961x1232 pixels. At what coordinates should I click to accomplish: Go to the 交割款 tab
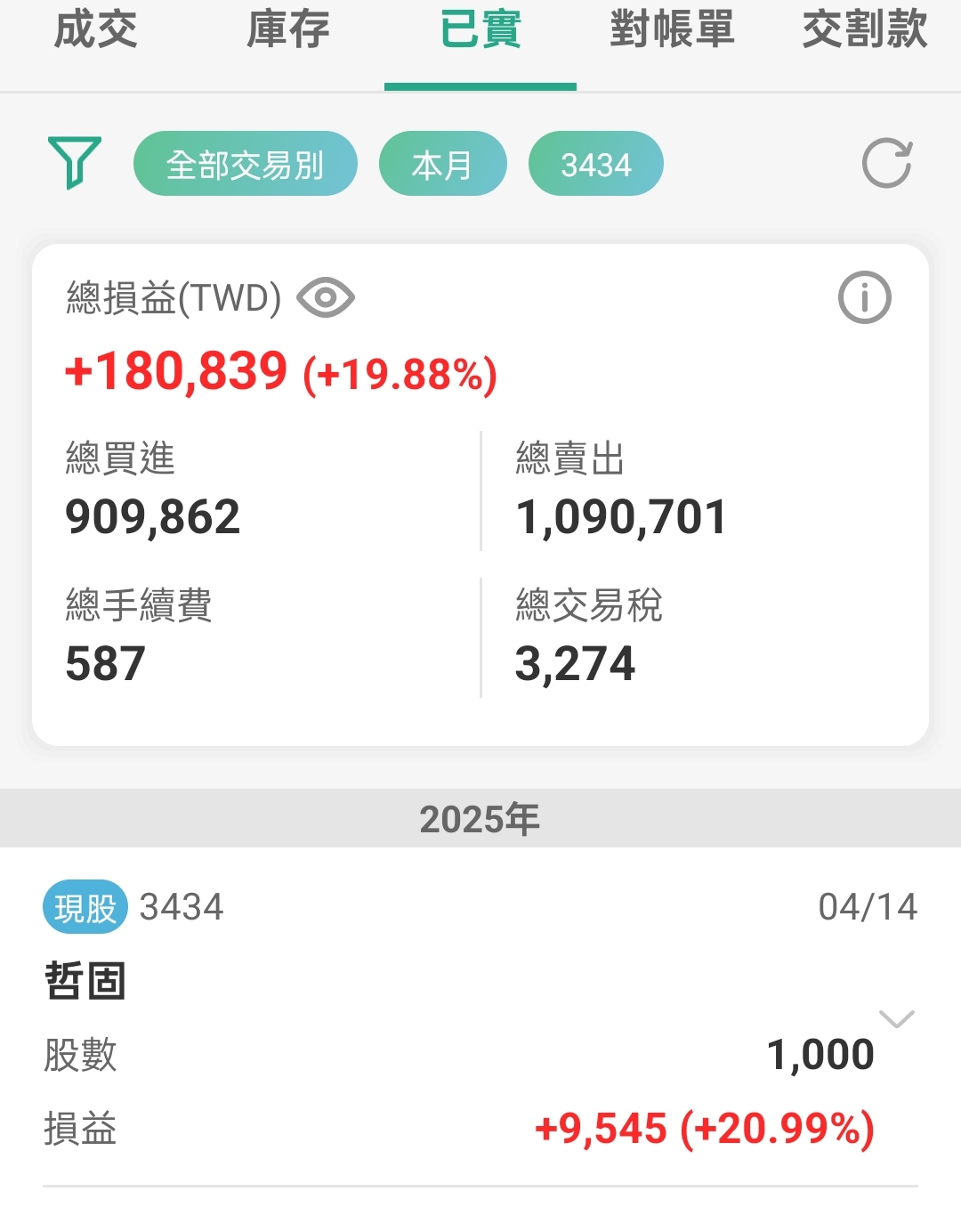click(864, 30)
